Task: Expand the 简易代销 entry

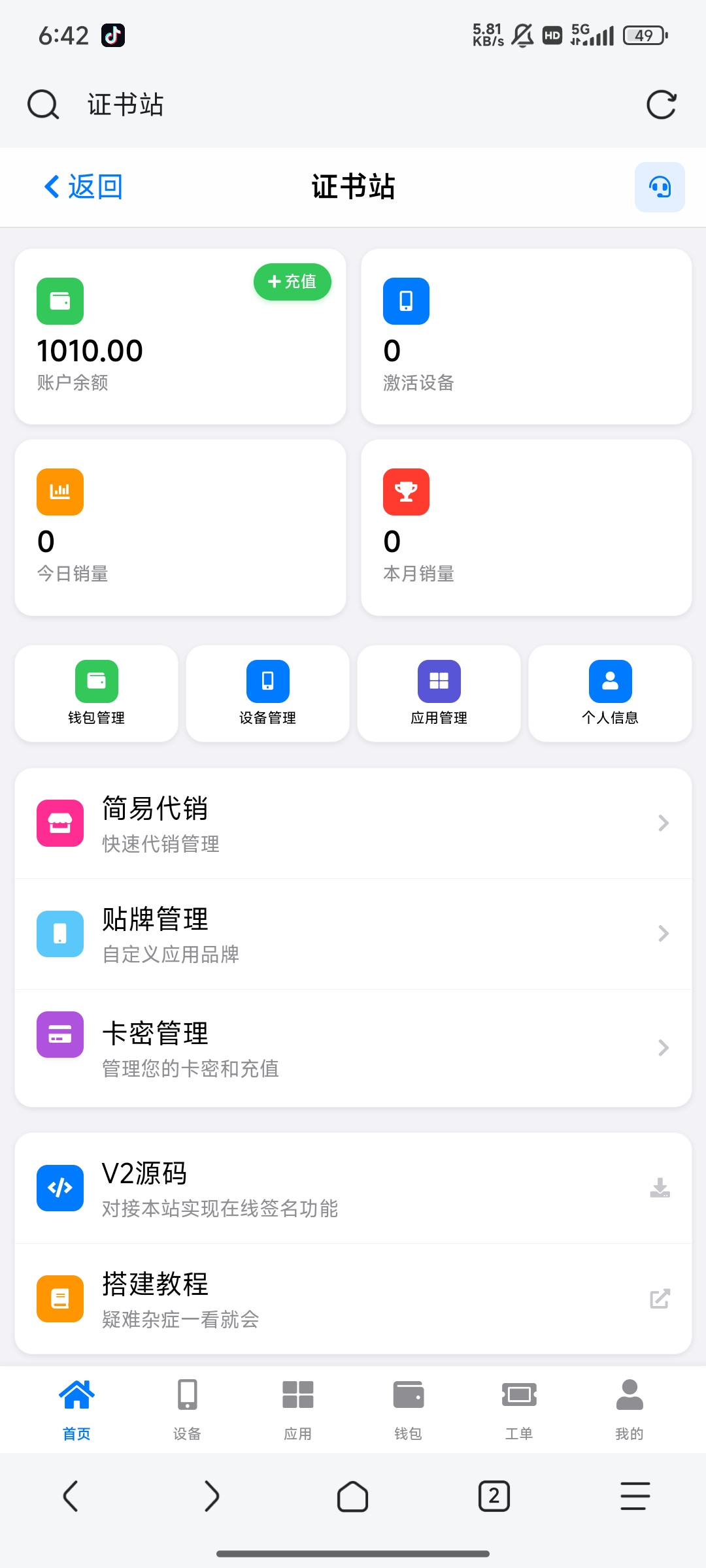Action: tap(663, 823)
